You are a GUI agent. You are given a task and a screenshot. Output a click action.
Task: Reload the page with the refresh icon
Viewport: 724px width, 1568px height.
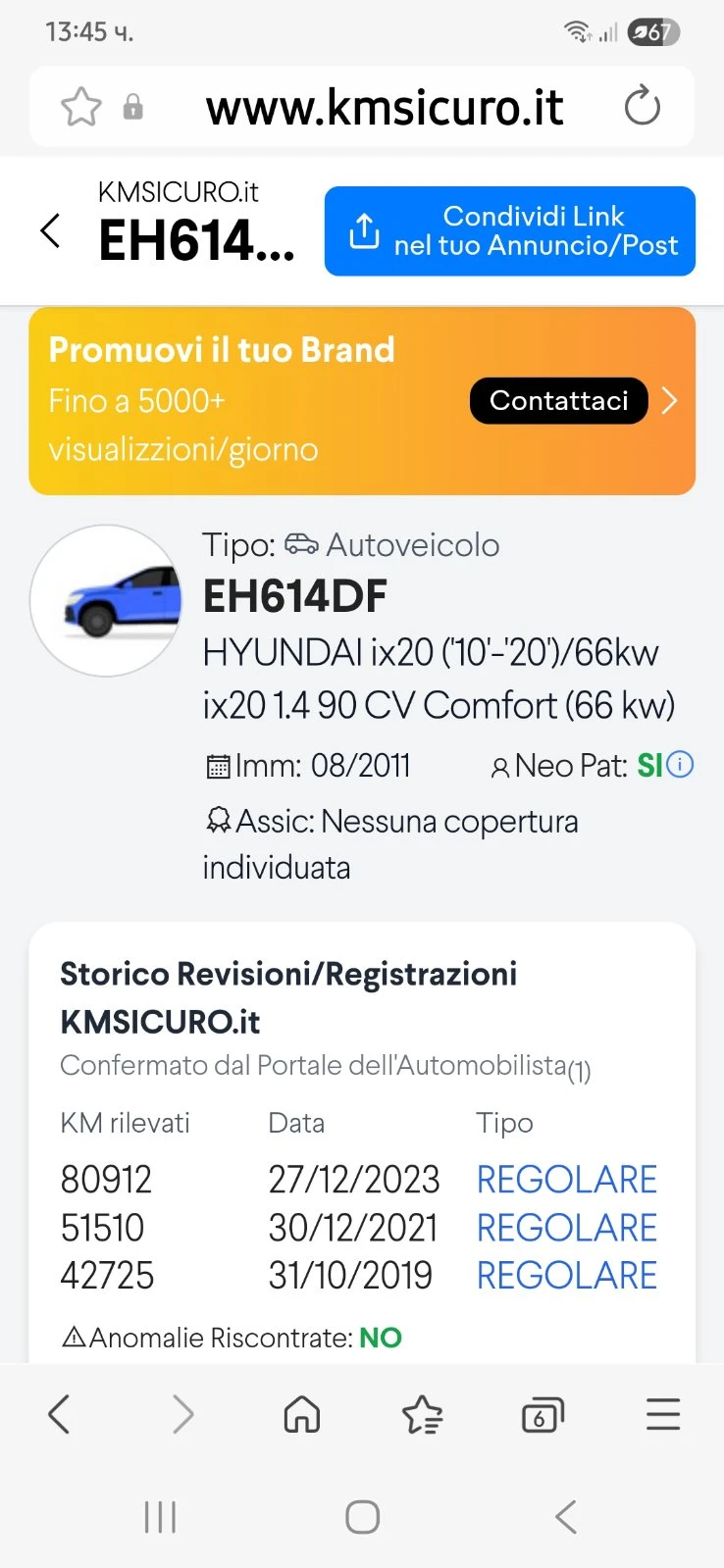(x=642, y=106)
